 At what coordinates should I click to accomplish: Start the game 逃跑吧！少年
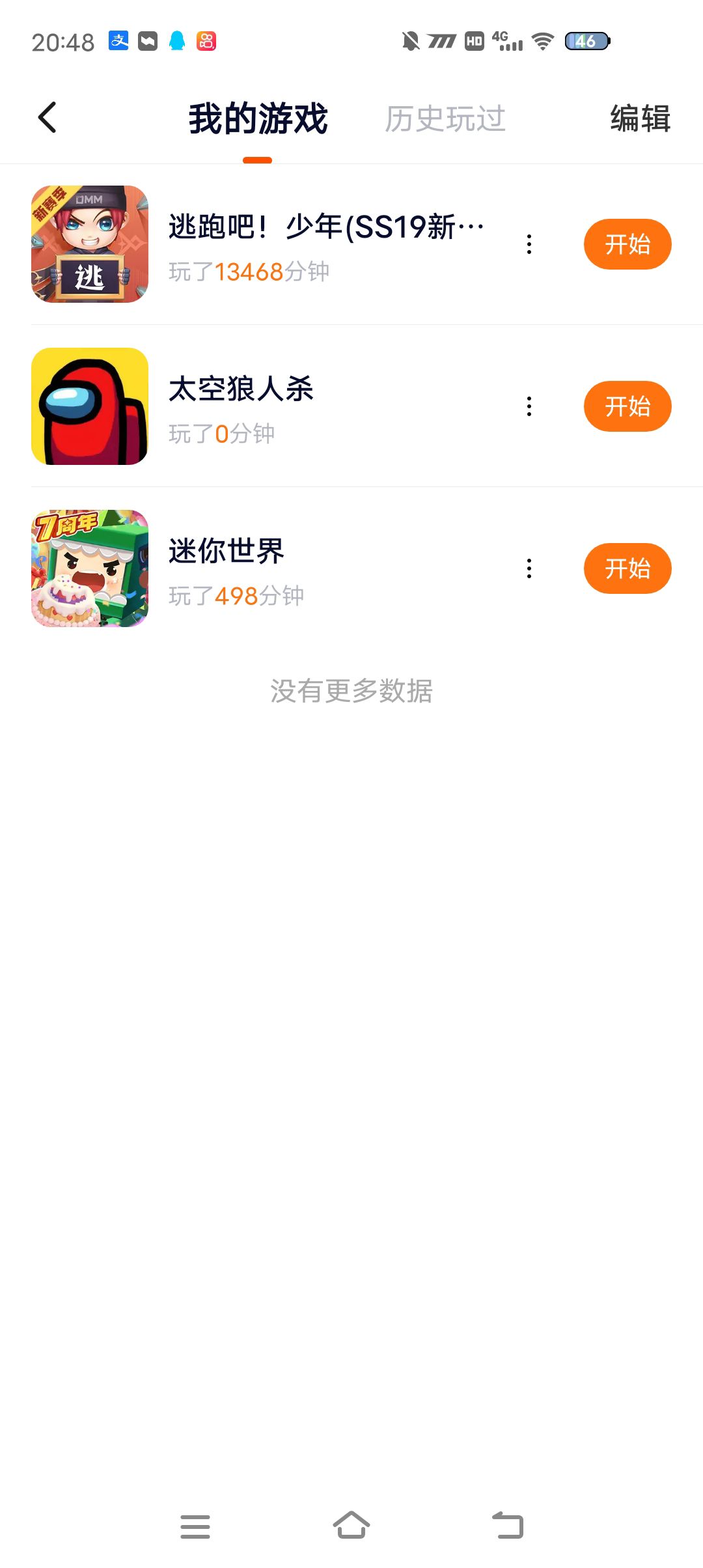627,244
